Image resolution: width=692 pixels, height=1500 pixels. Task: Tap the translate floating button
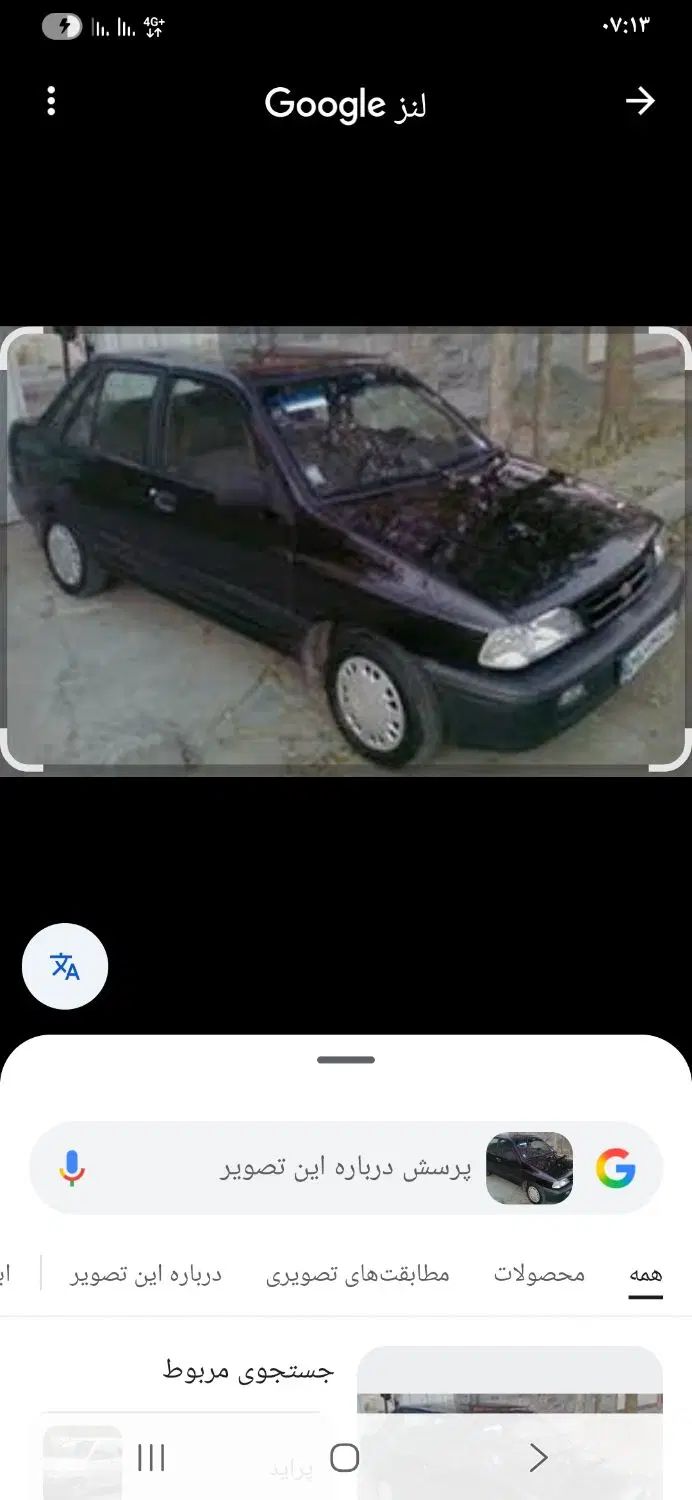pyautogui.click(x=65, y=966)
